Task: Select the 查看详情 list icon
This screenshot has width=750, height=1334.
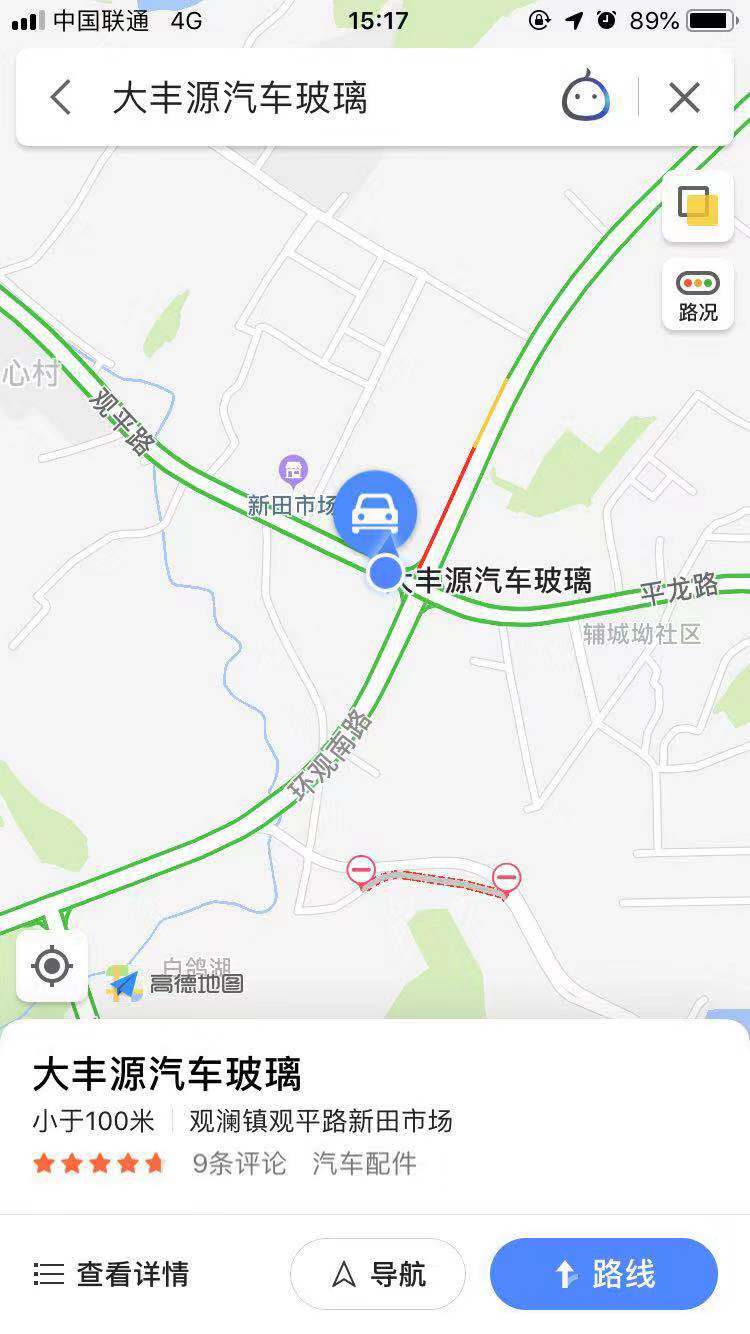Action: [47, 1274]
